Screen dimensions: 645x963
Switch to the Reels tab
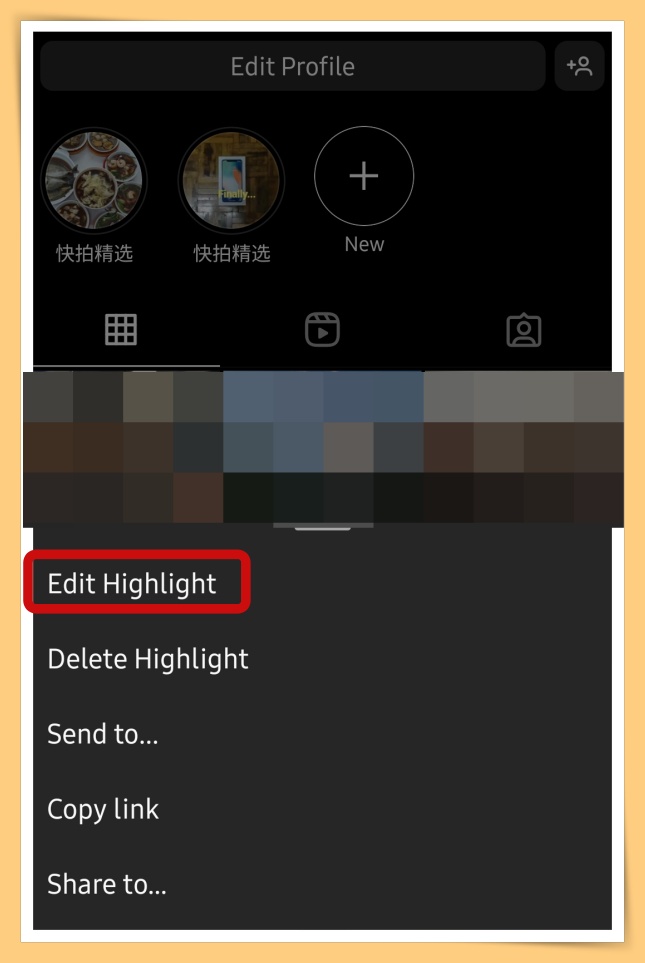pos(322,329)
